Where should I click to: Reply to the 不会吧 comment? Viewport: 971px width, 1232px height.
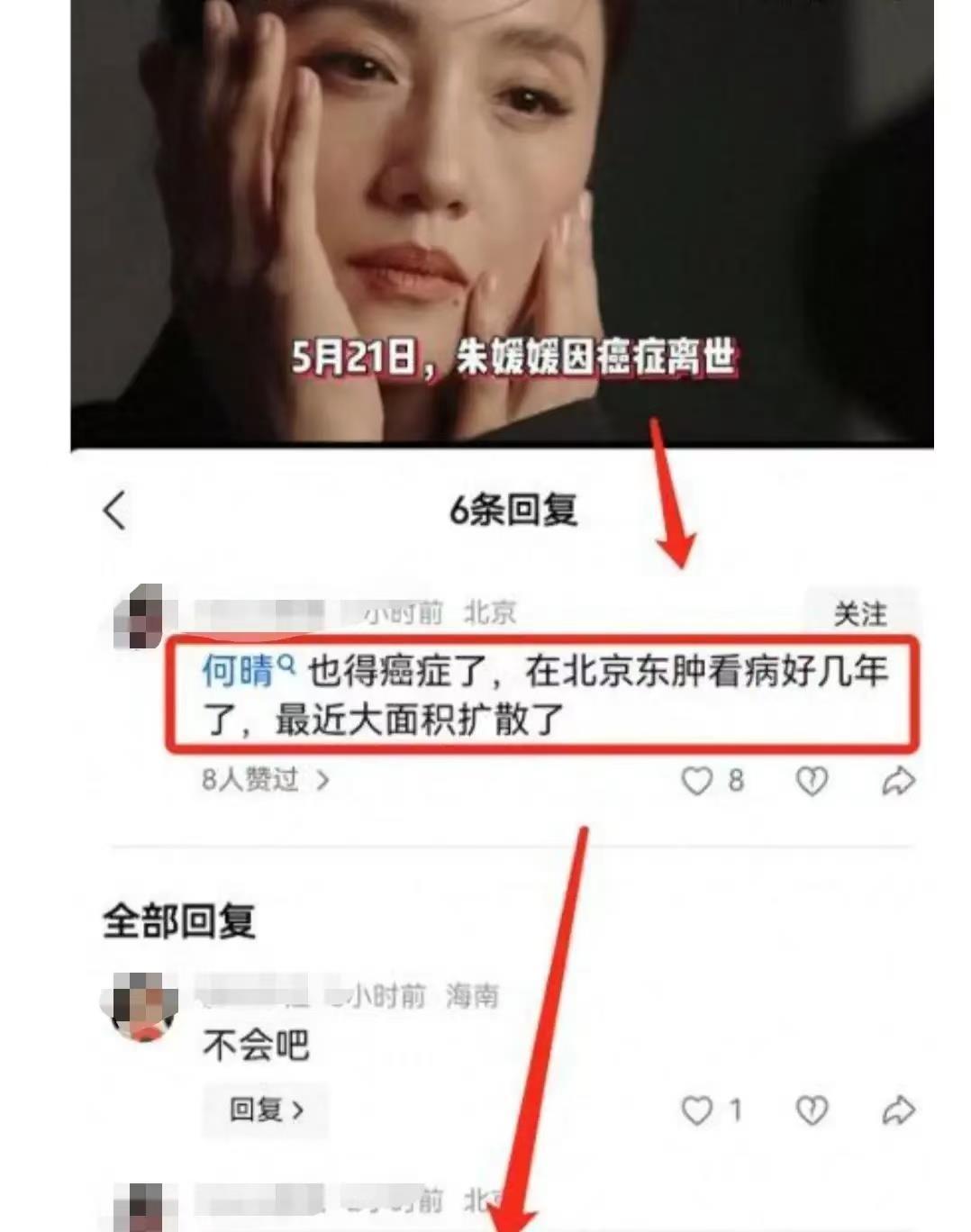(266, 1110)
